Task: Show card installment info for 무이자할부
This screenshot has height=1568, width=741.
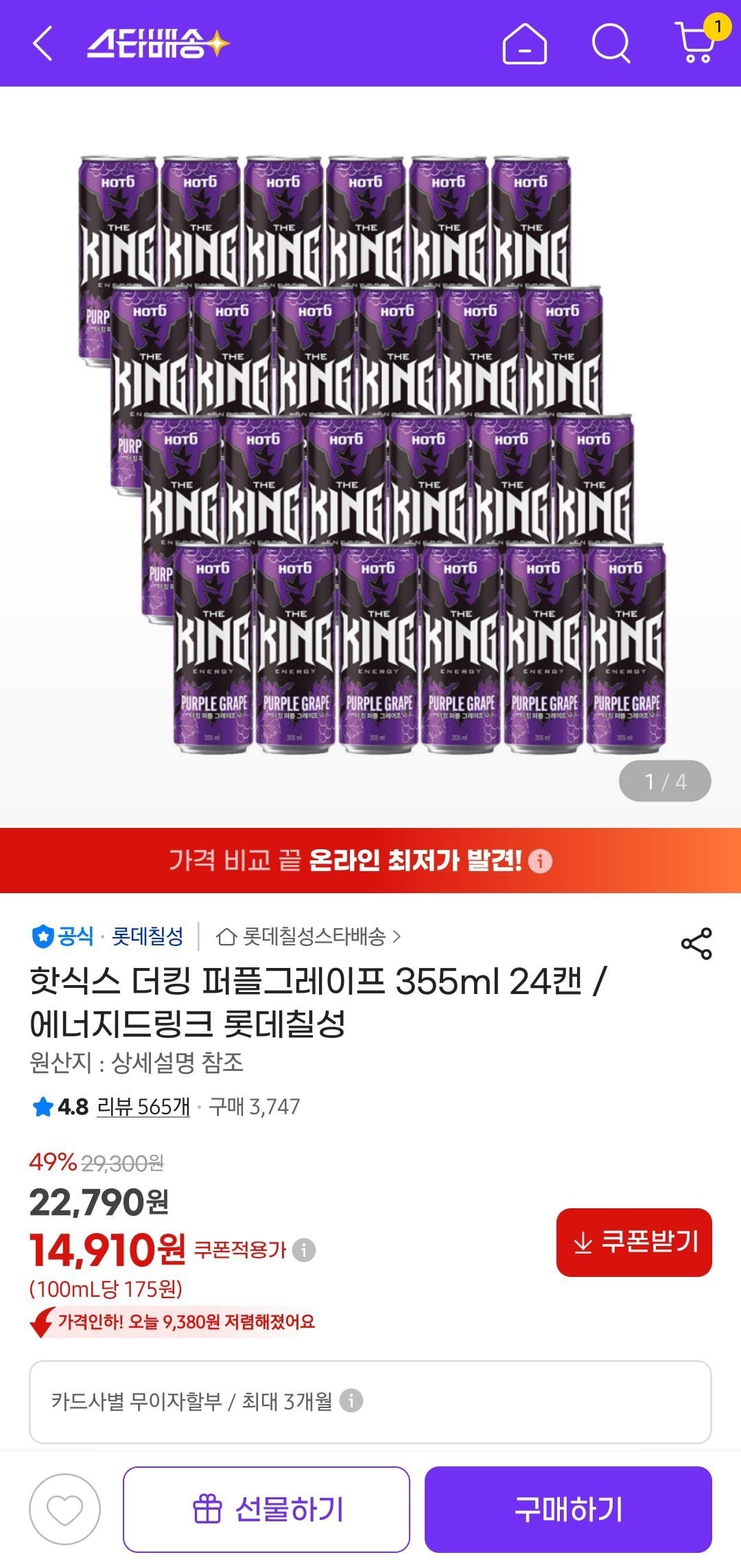Action: click(351, 1400)
